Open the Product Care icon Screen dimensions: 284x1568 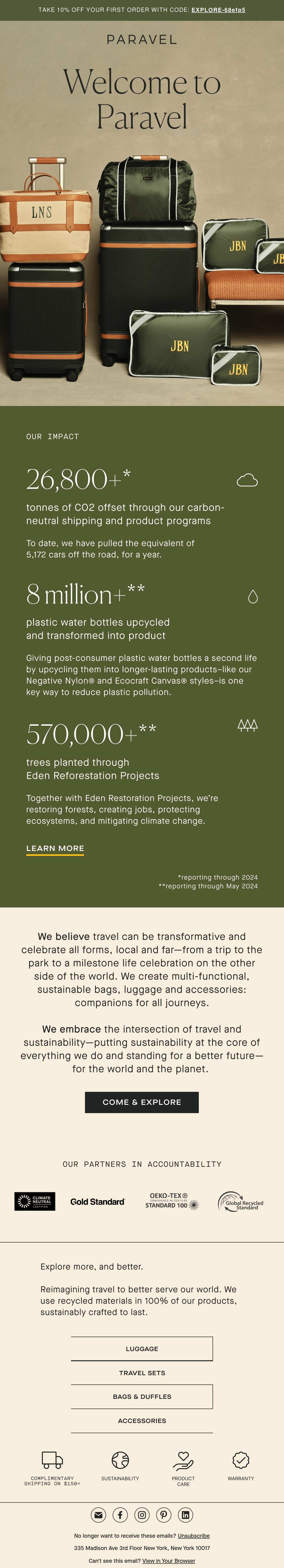[x=183, y=1460]
